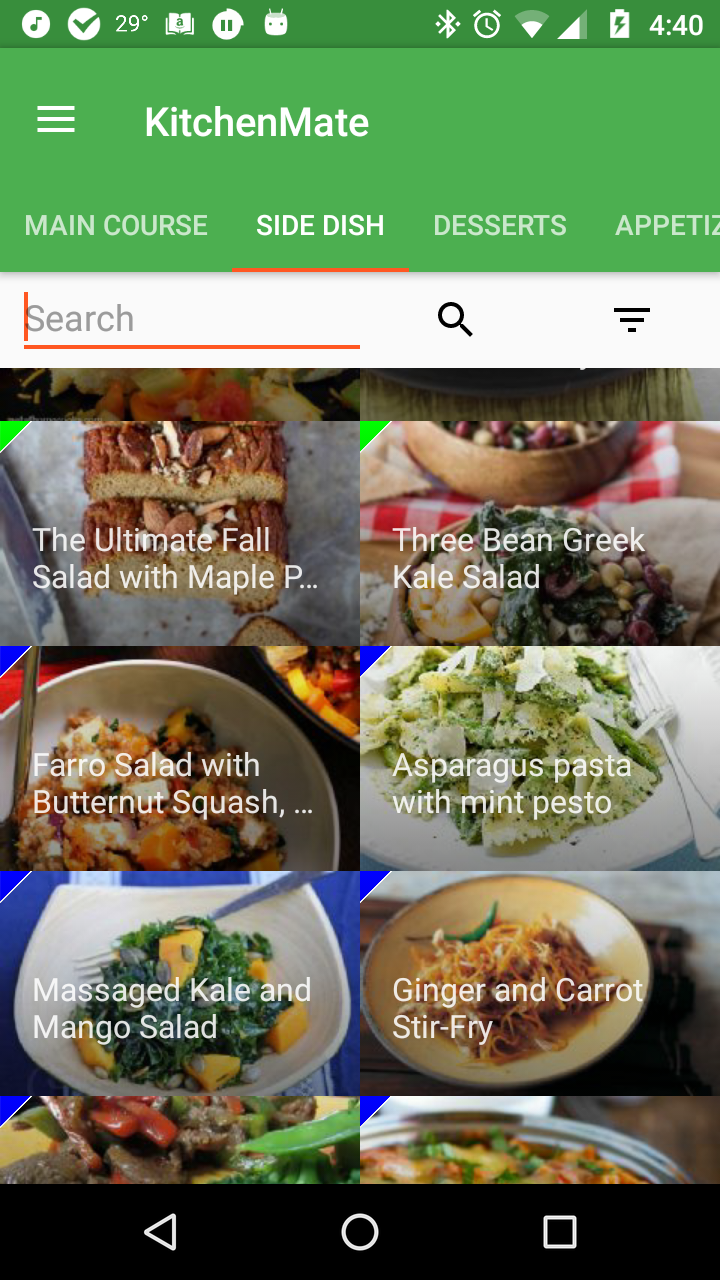Open Asparagus pasta with mint pesto
Viewport: 720px width, 1280px height.
[x=540, y=758]
